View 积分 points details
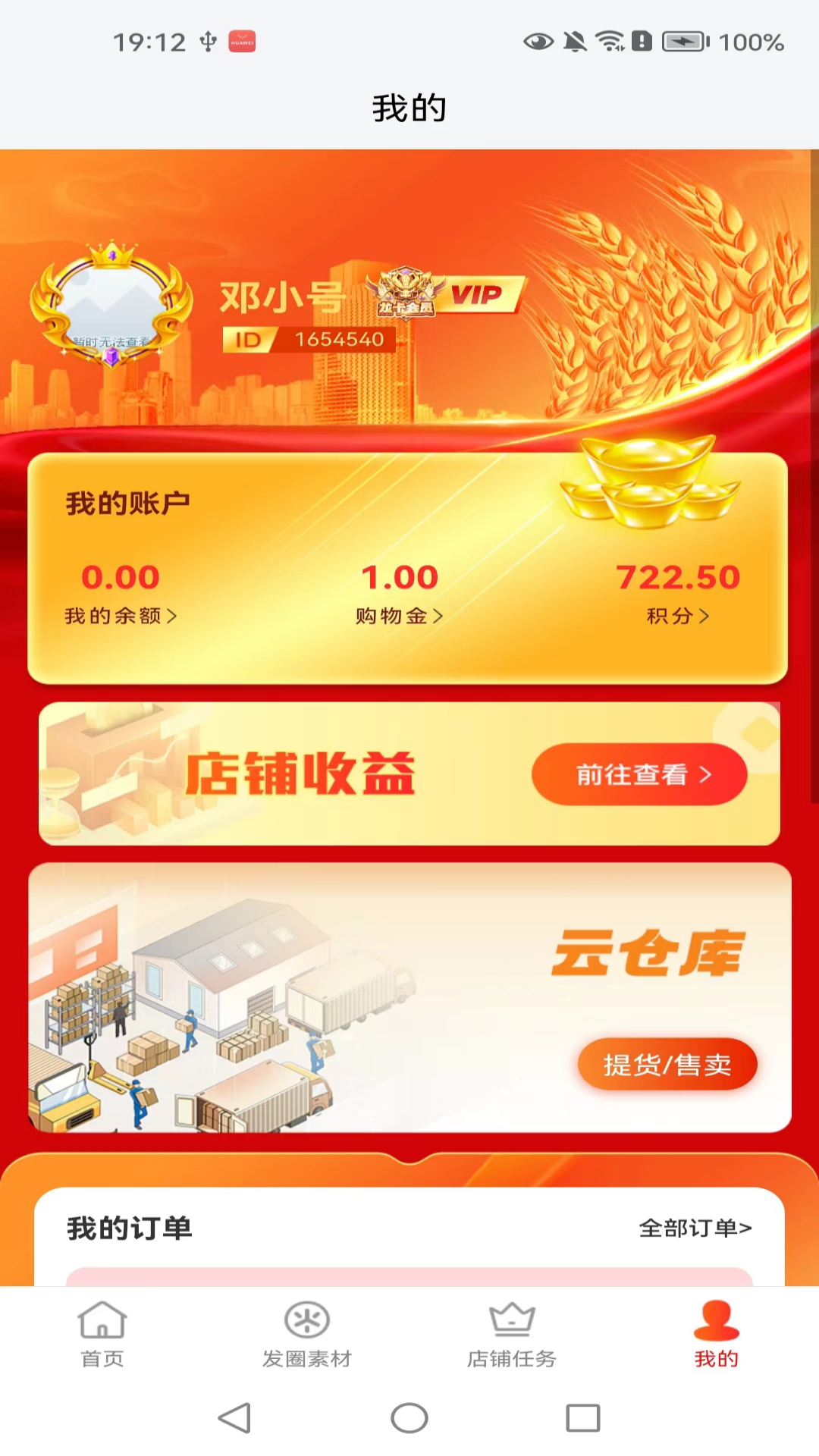Screen dimensions: 819x1456 coord(677,616)
